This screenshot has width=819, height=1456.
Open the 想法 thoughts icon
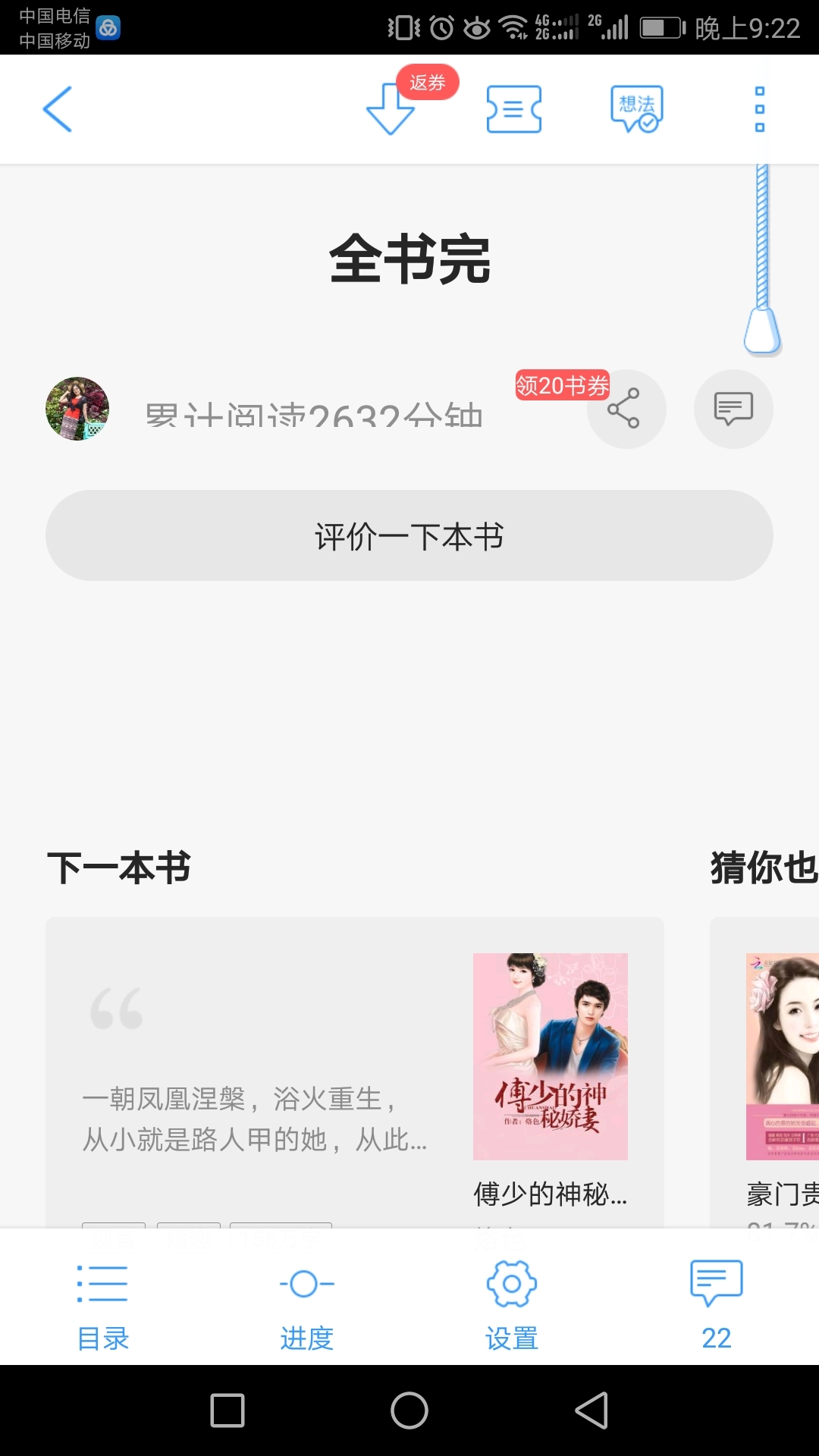click(636, 109)
